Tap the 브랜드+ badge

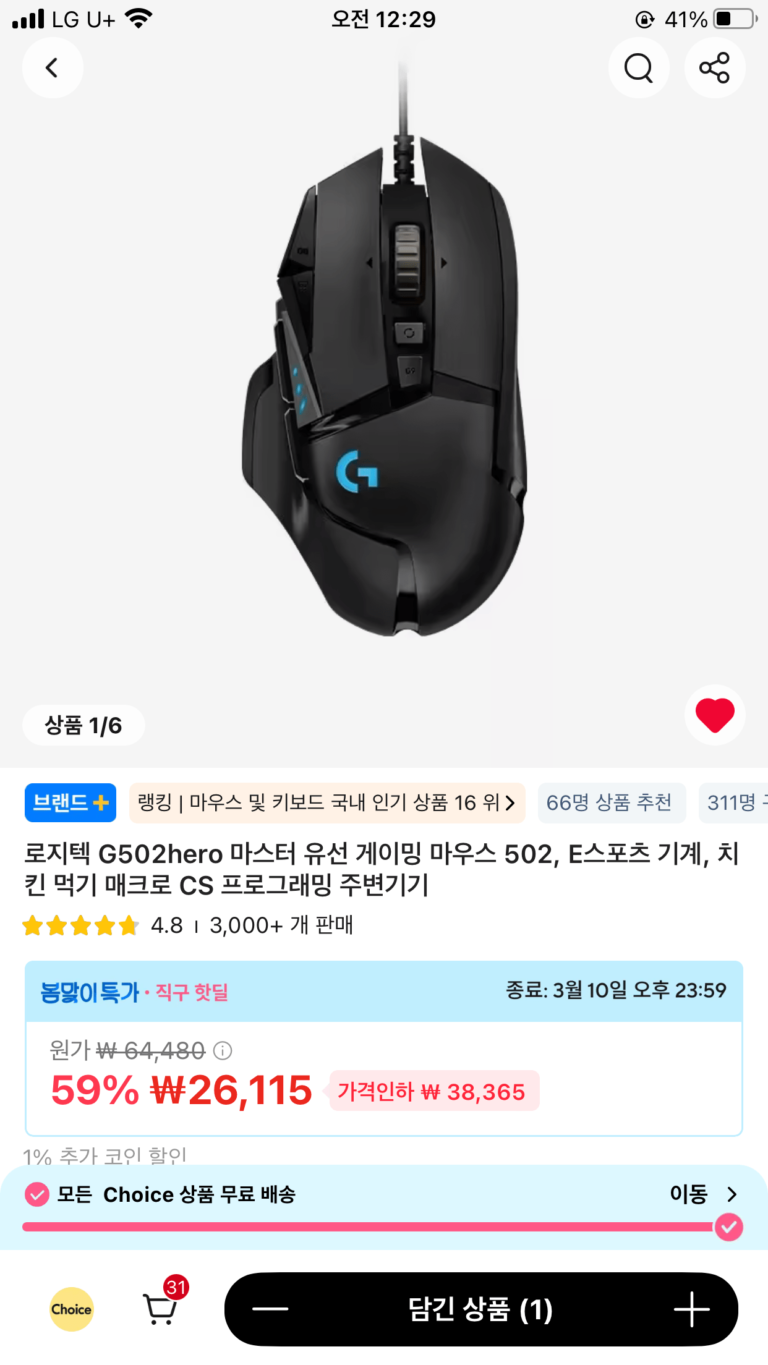point(70,803)
